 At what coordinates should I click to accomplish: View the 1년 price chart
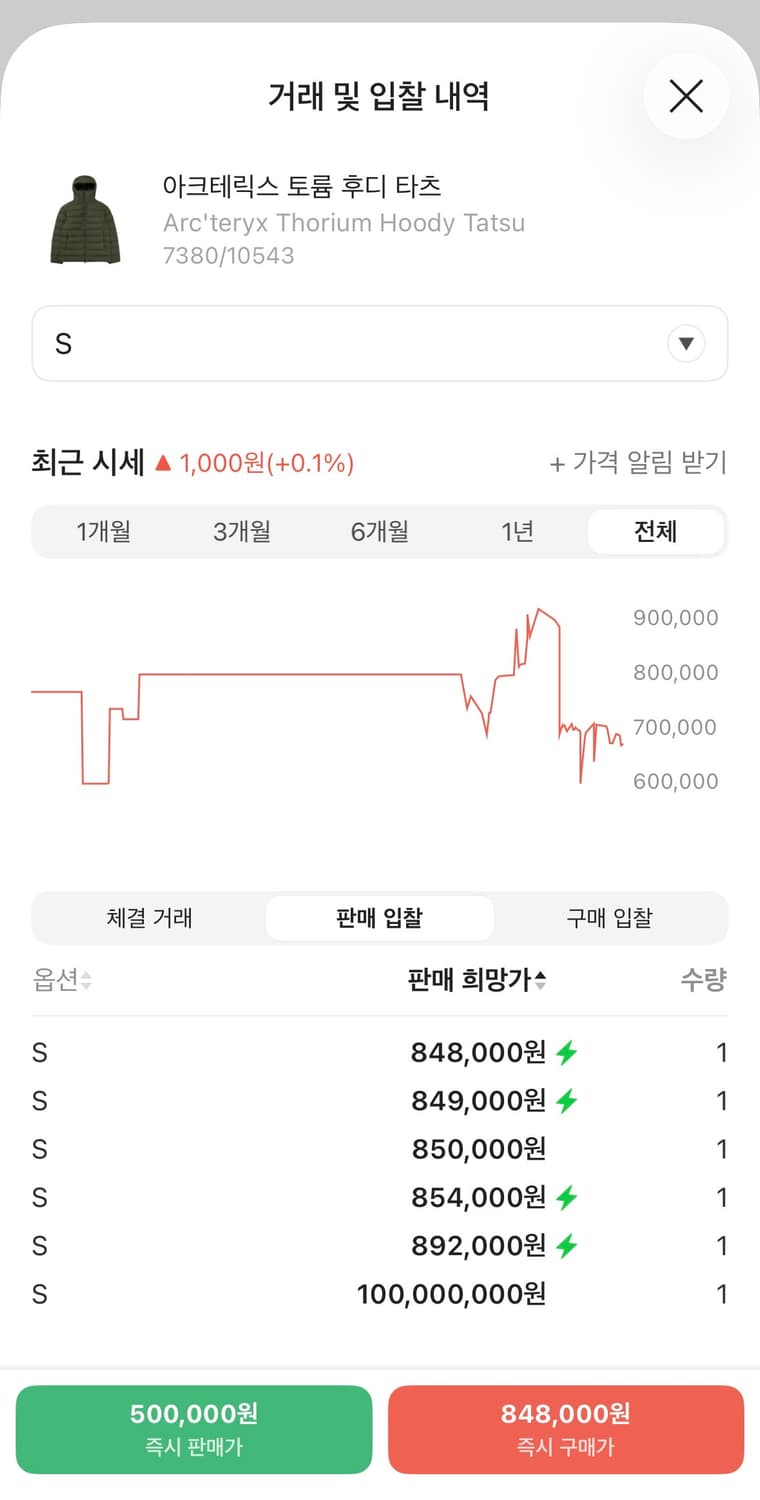[517, 532]
